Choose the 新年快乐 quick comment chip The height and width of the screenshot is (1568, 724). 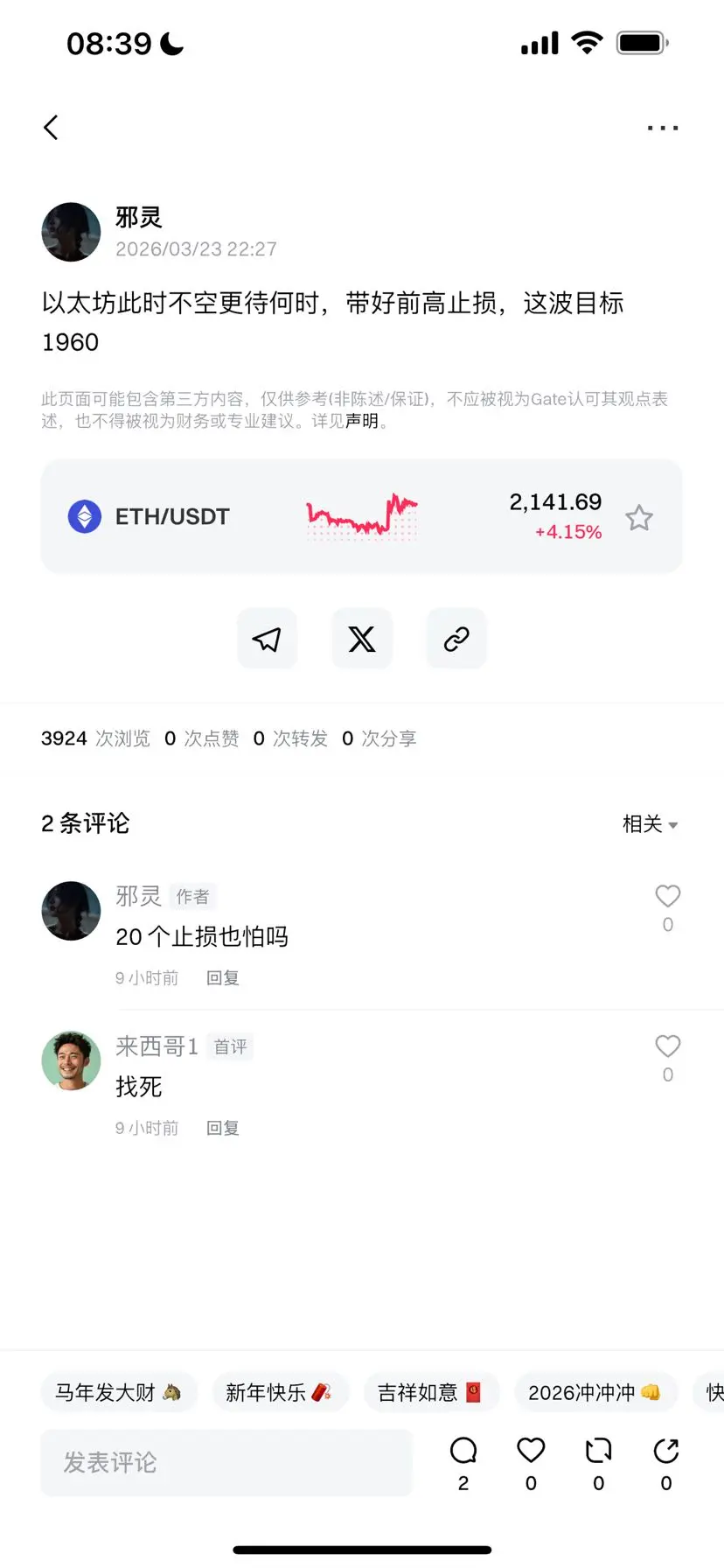pyautogui.click(x=279, y=1392)
